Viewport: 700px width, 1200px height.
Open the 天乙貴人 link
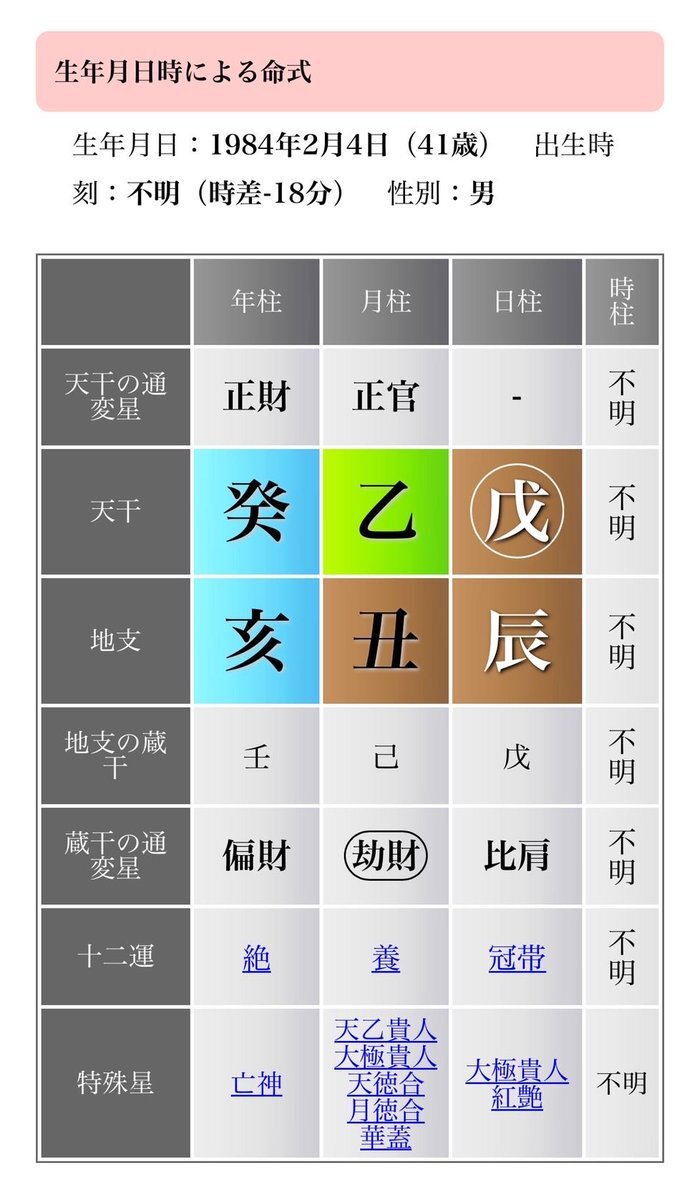pyautogui.click(x=386, y=1030)
